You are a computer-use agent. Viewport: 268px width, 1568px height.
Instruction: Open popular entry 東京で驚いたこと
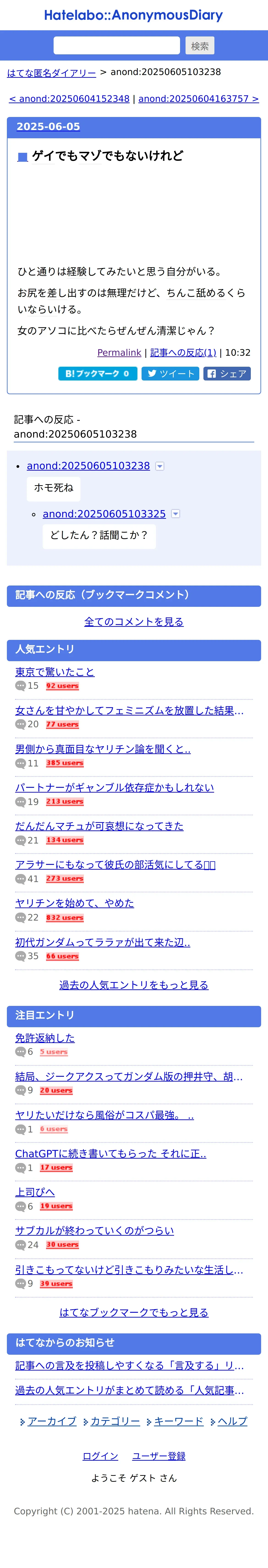pos(55,672)
